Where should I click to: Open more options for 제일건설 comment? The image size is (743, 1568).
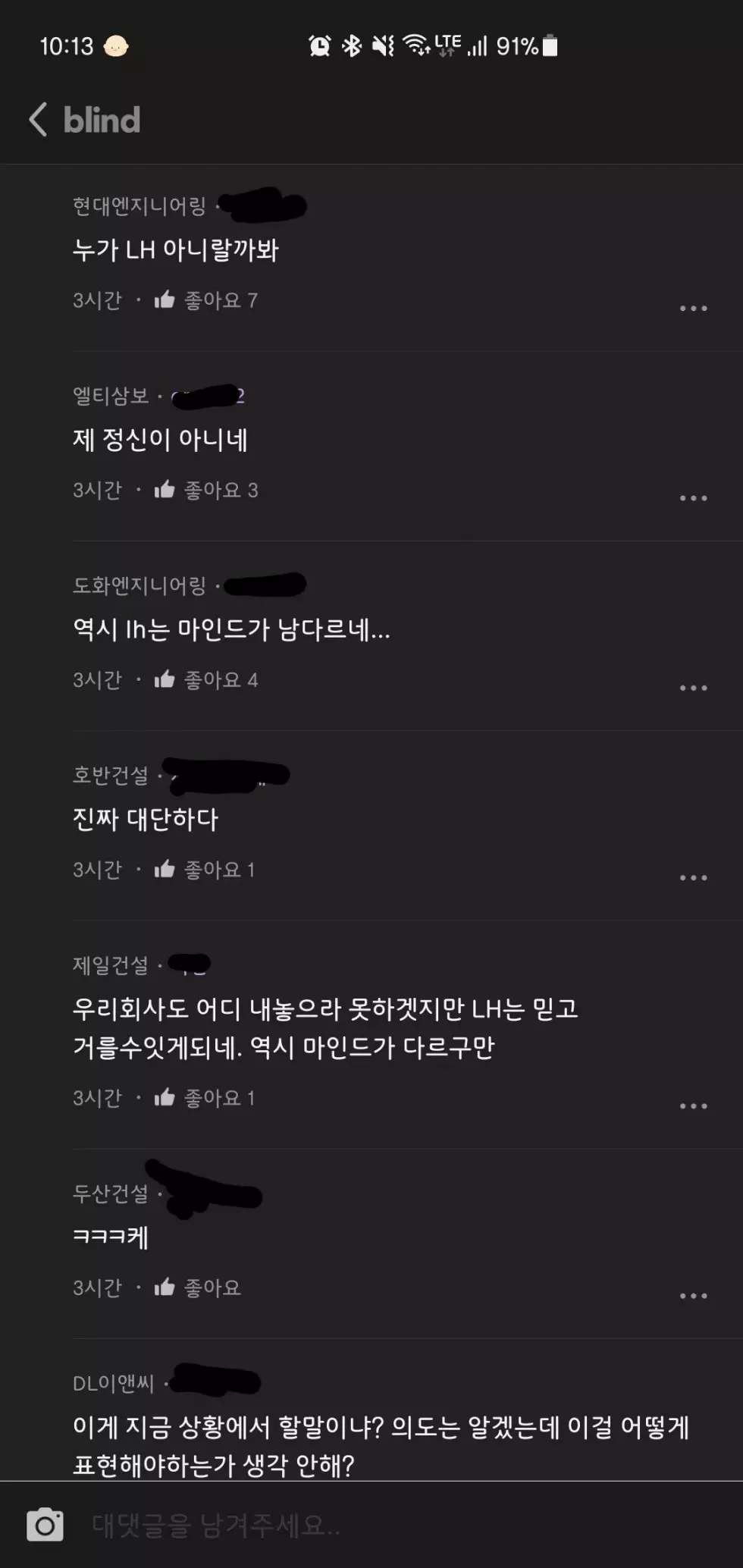click(693, 1105)
